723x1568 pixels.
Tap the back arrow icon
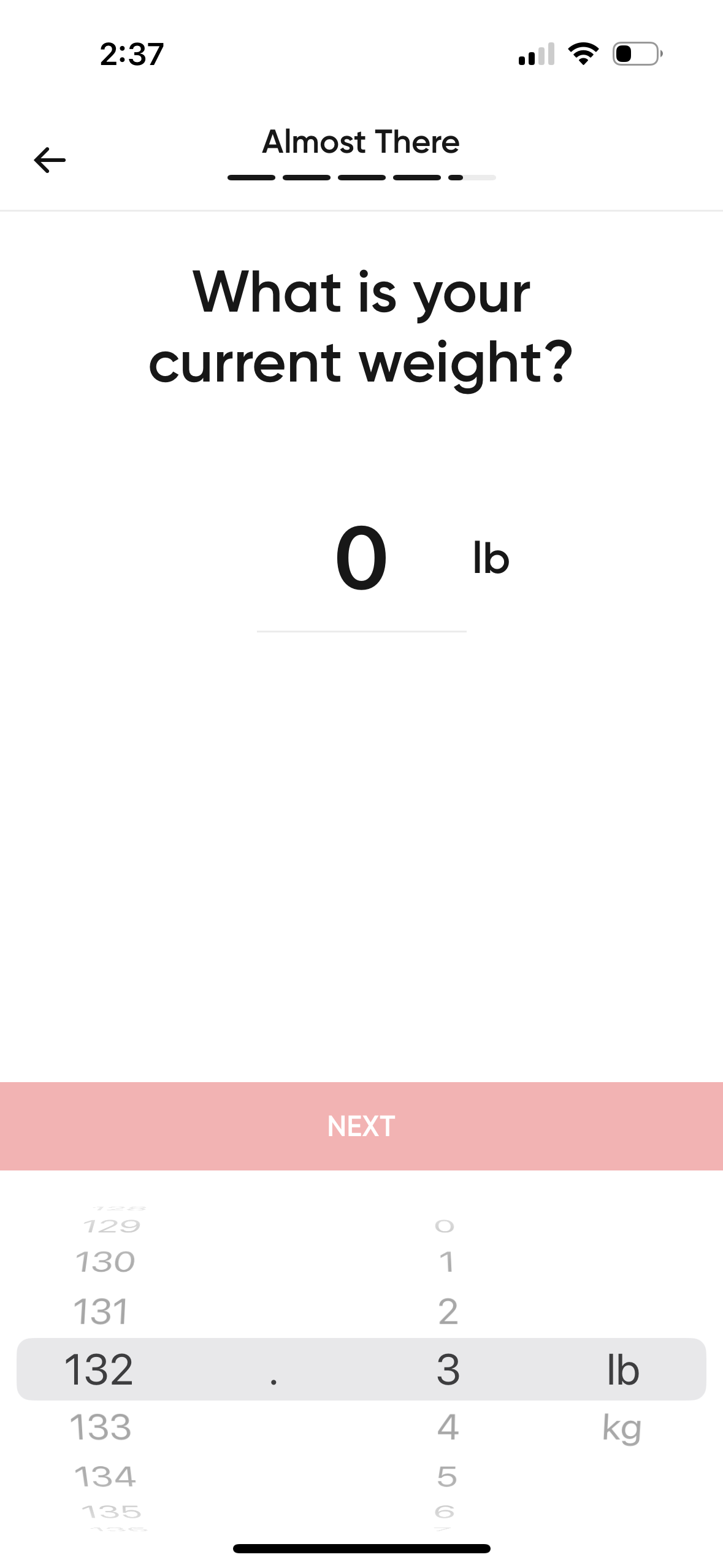pyautogui.click(x=49, y=160)
